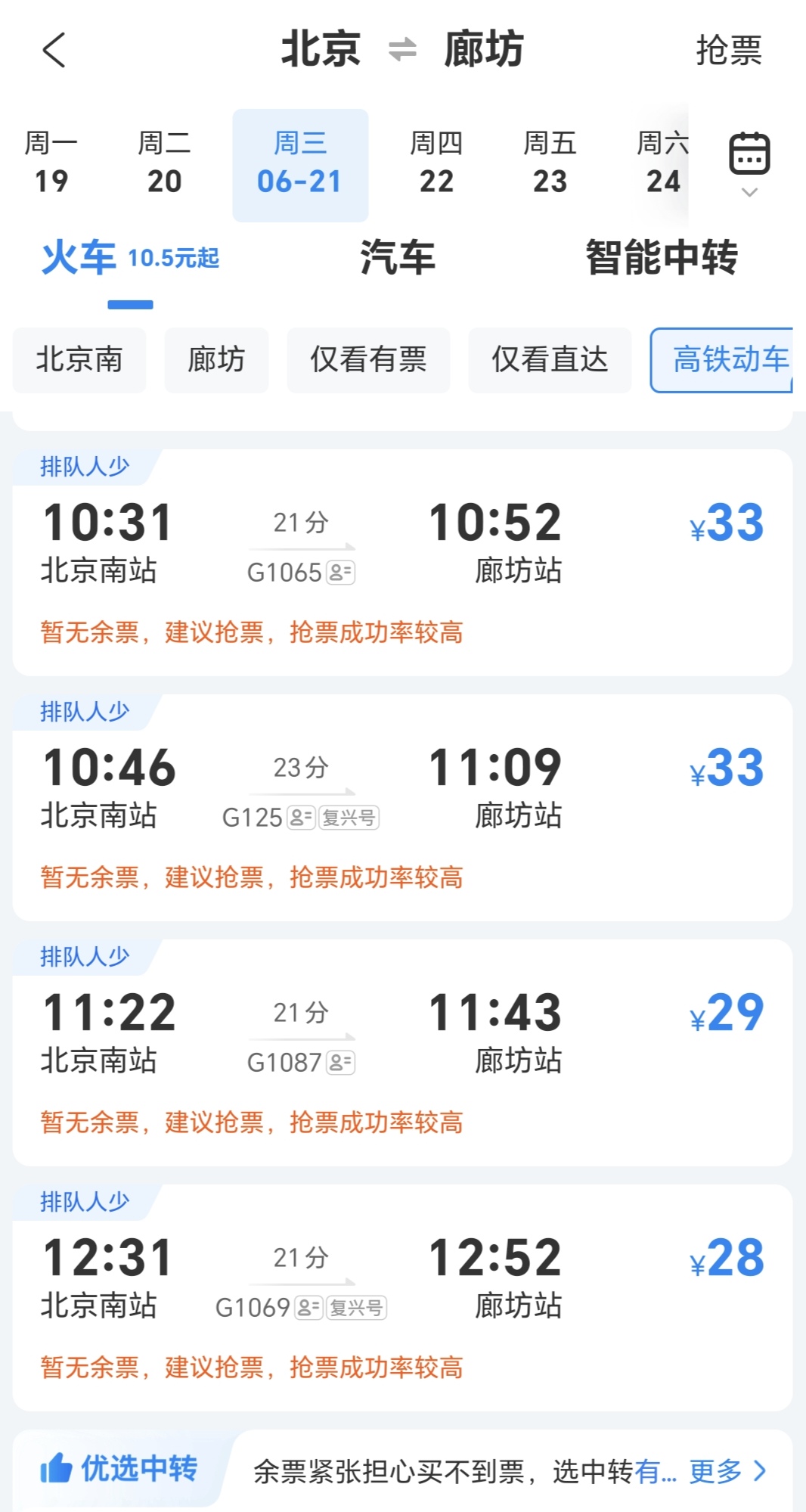Select Saturday the 24th
This screenshot has height=1512, width=806.
click(x=662, y=163)
